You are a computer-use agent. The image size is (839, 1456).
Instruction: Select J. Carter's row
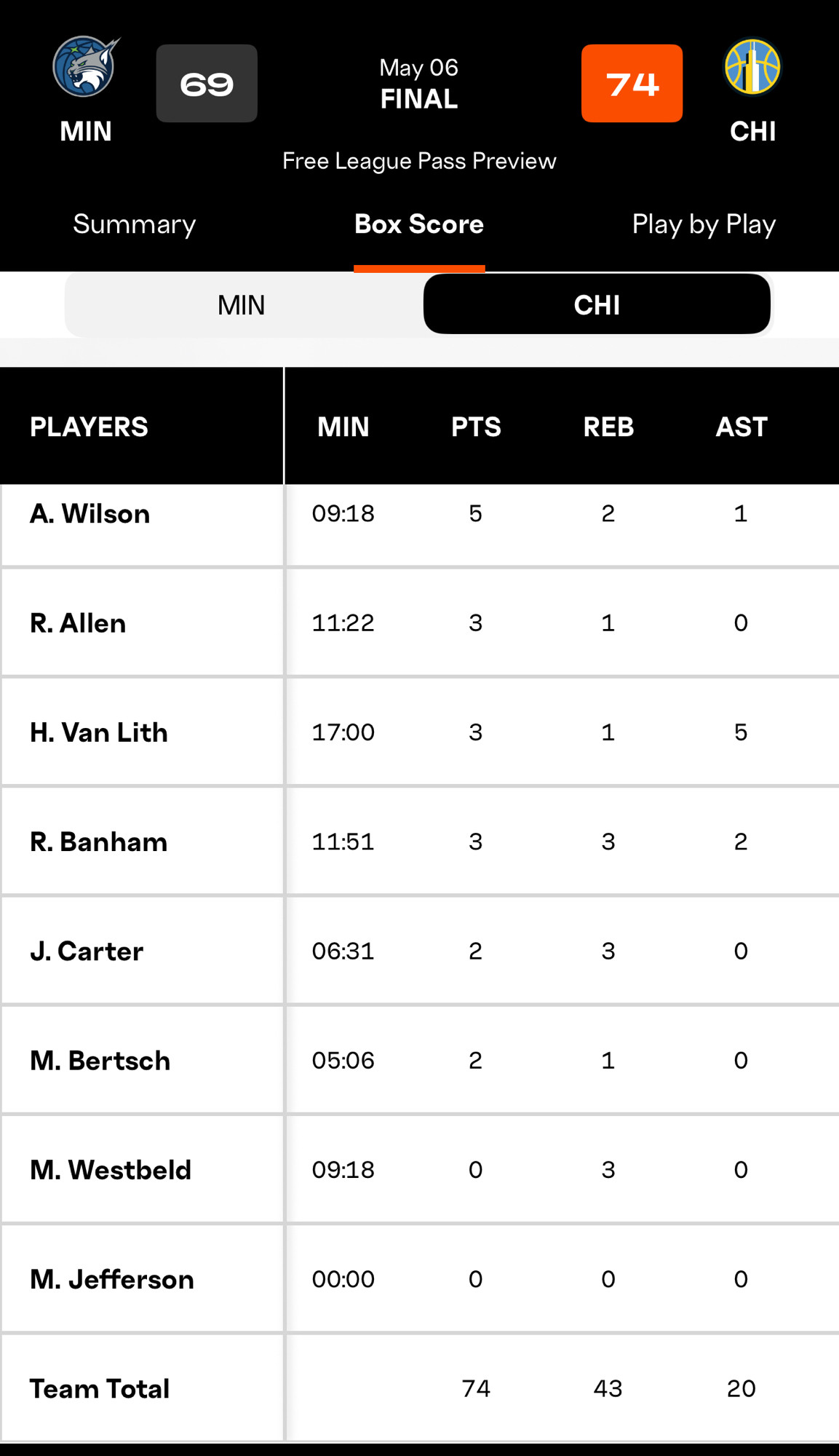click(419, 951)
